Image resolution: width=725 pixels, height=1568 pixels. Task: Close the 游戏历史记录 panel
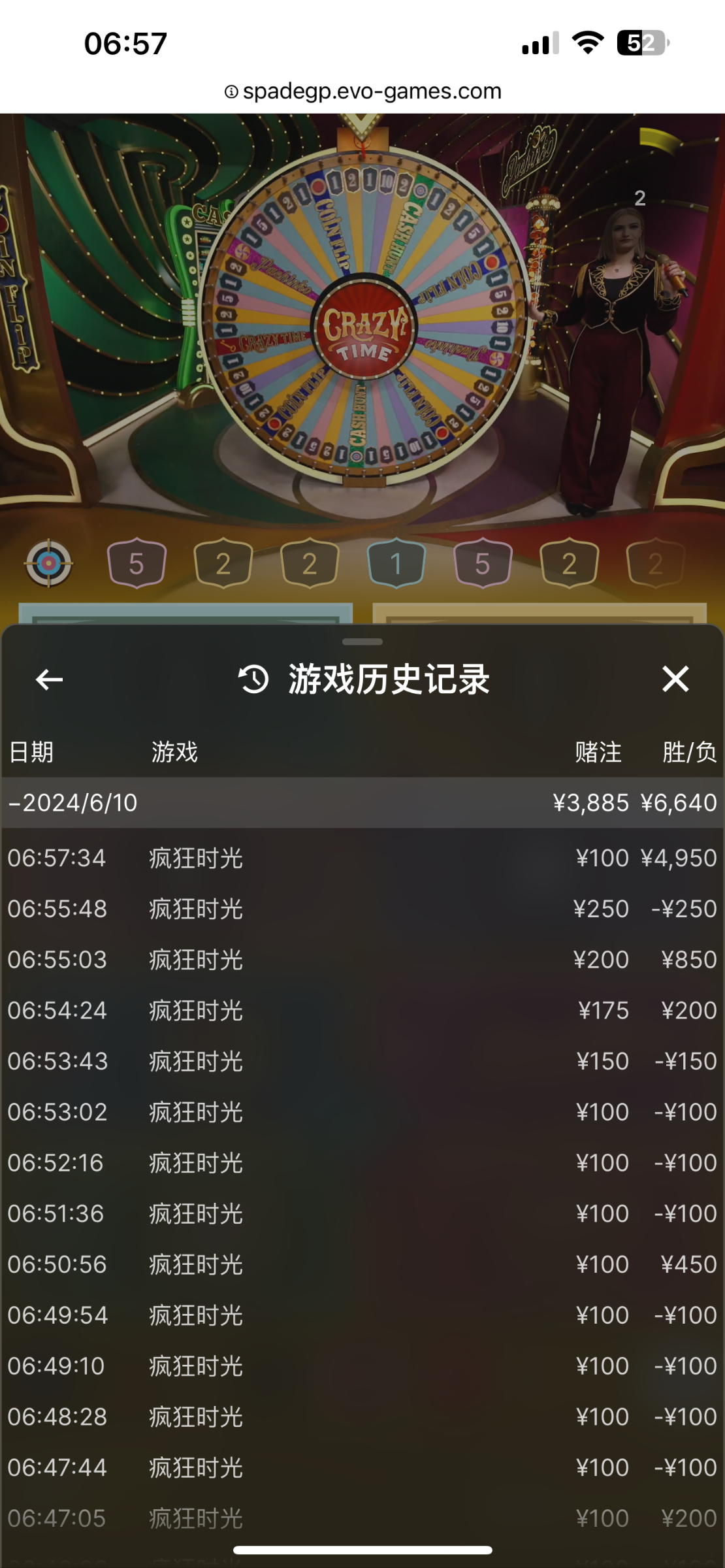675,679
